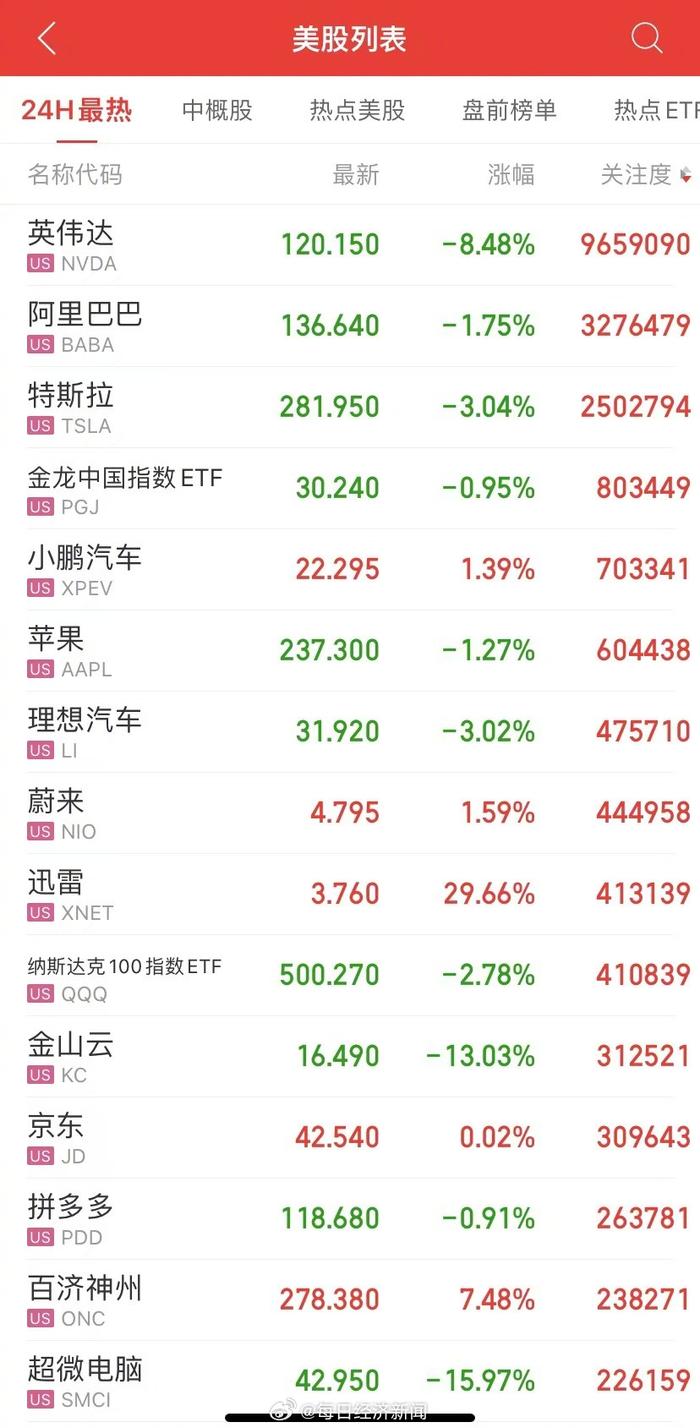This screenshot has height=1428, width=700.
Task: Switch to the 热点美股 tab
Action: click(357, 110)
